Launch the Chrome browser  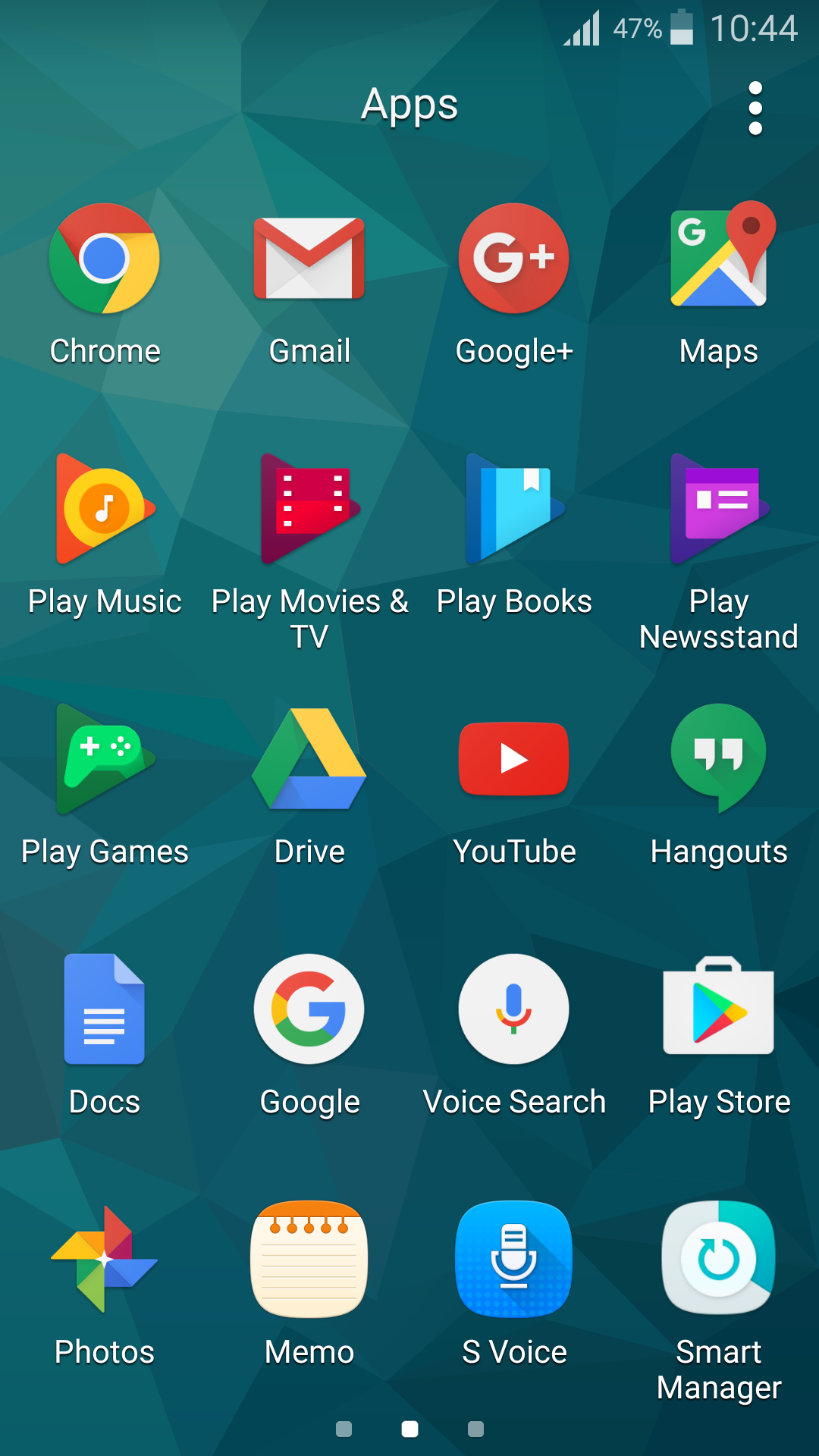pos(105,259)
